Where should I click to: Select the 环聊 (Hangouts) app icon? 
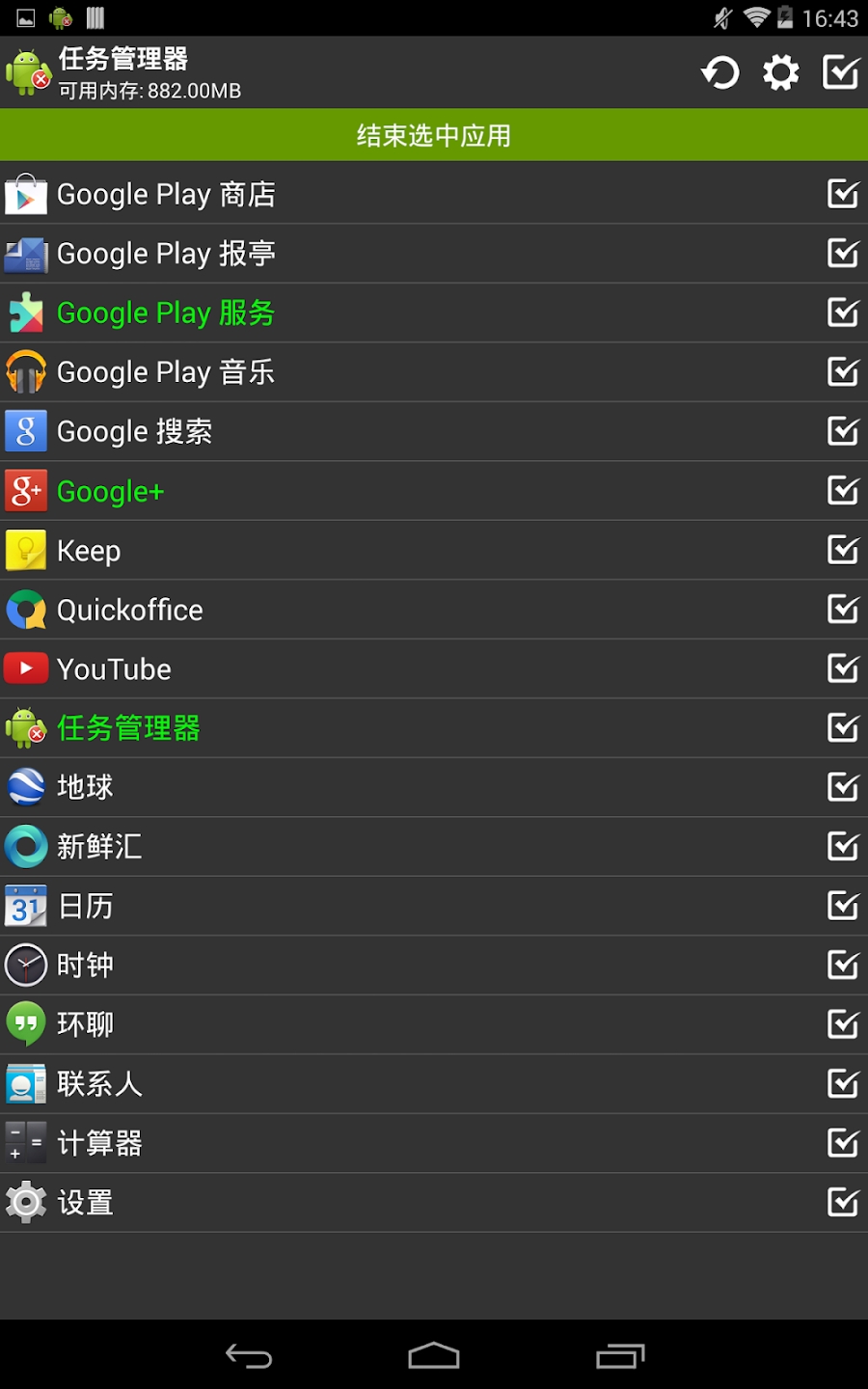[x=25, y=1023]
